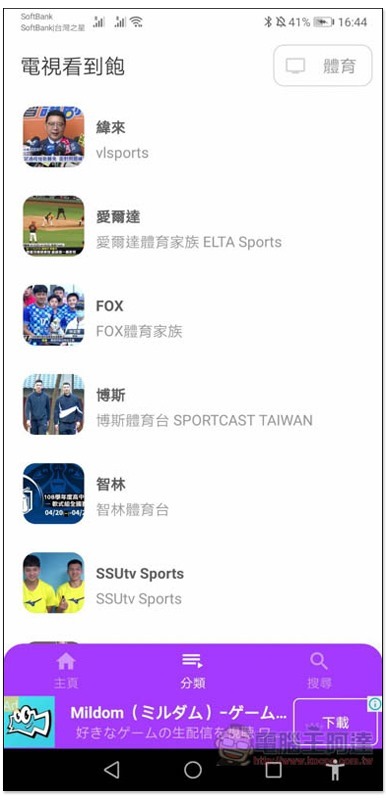386x800 pixels.
Task: Open the 體育 category selector button
Action: click(x=323, y=66)
